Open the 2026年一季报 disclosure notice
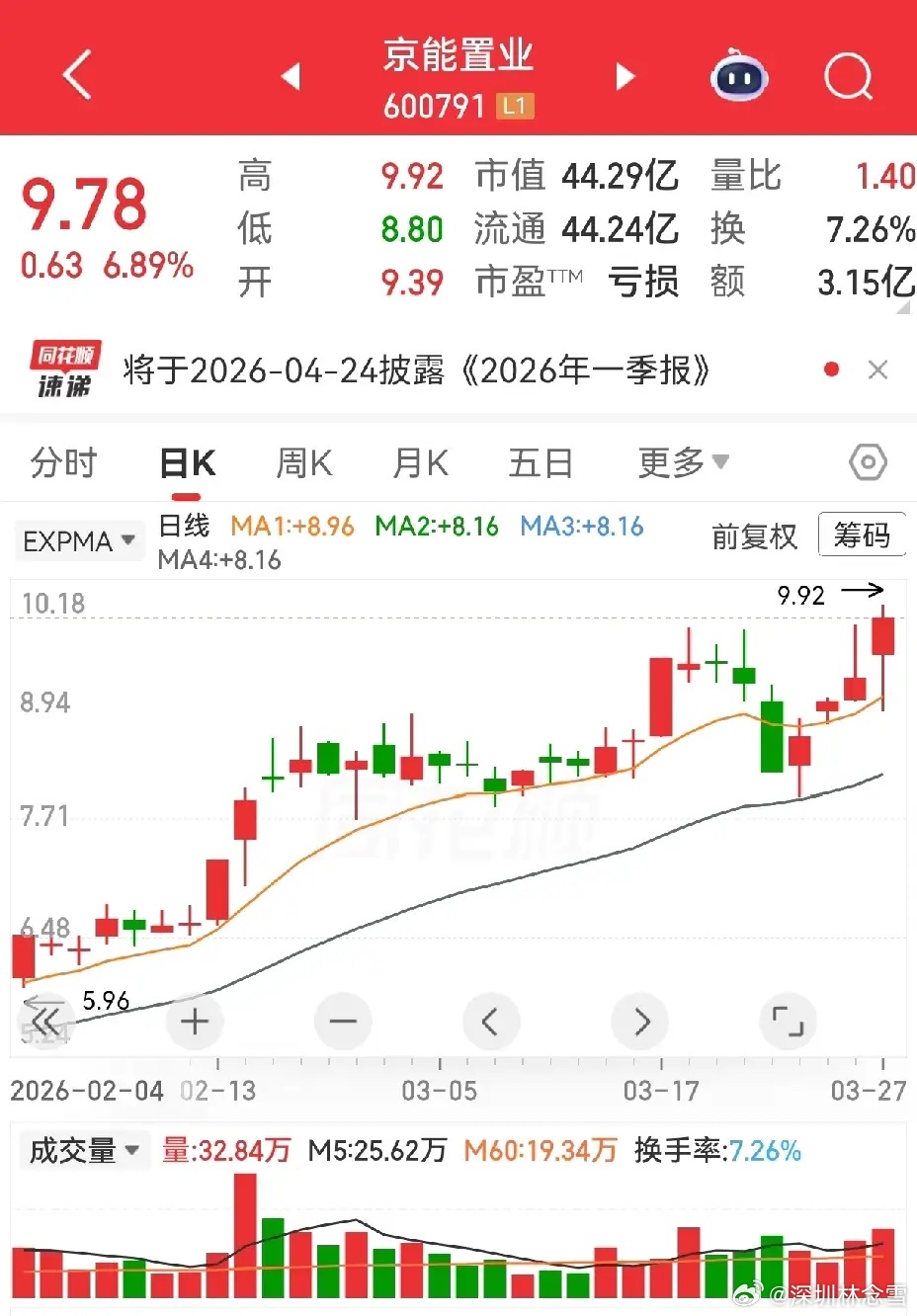This screenshot has height=1316, width=917. click(x=415, y=370)
